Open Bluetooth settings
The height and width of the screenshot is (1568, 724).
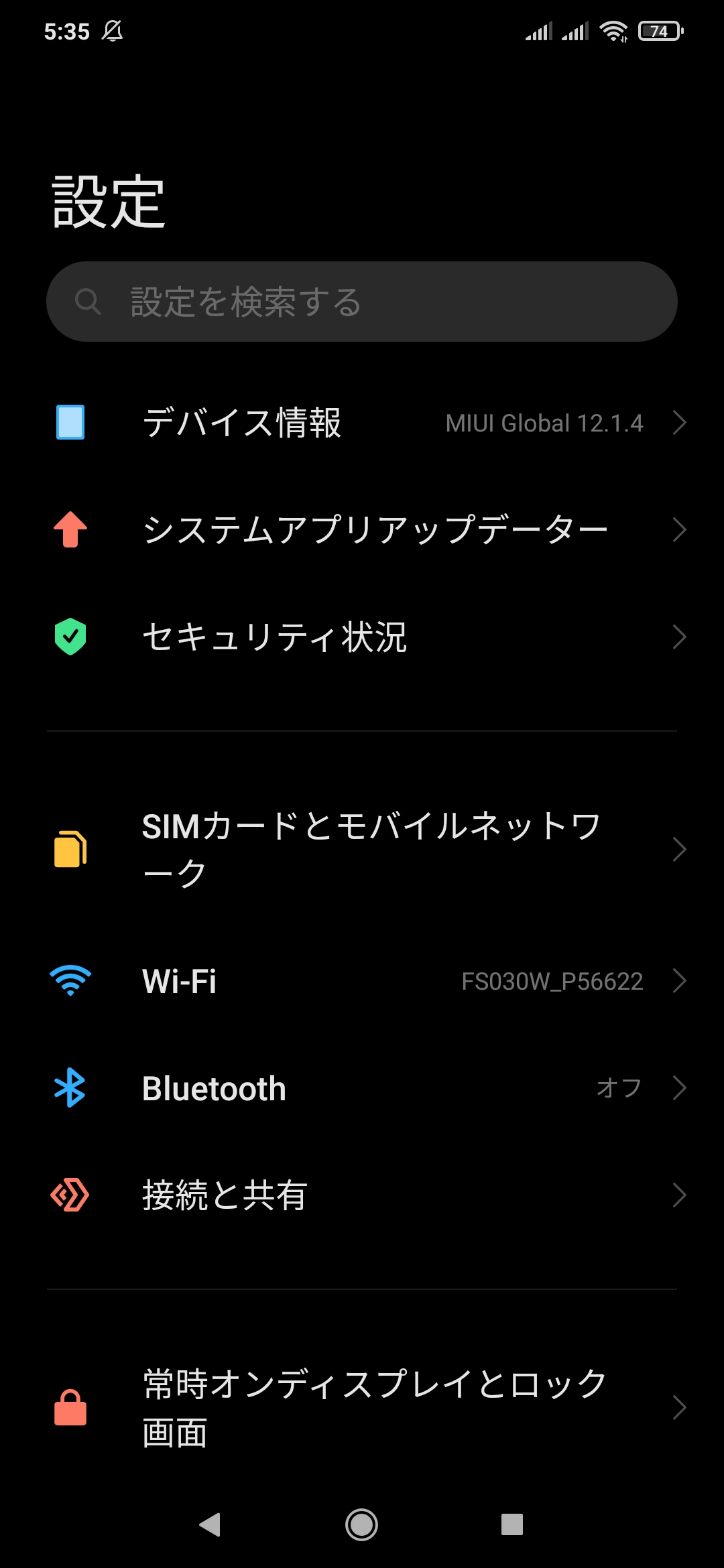(x=362, y=1088)
